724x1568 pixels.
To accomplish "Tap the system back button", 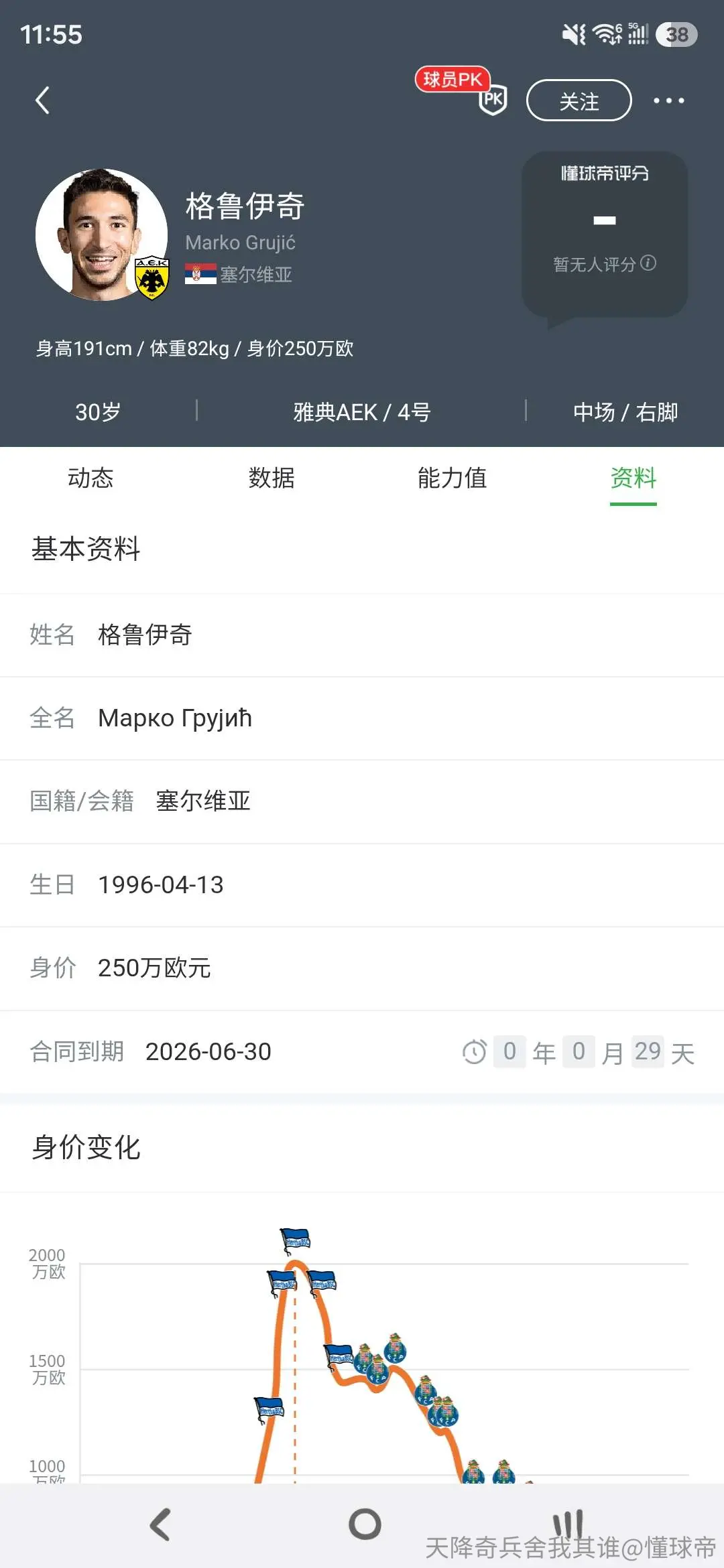I will (160, 1525).
